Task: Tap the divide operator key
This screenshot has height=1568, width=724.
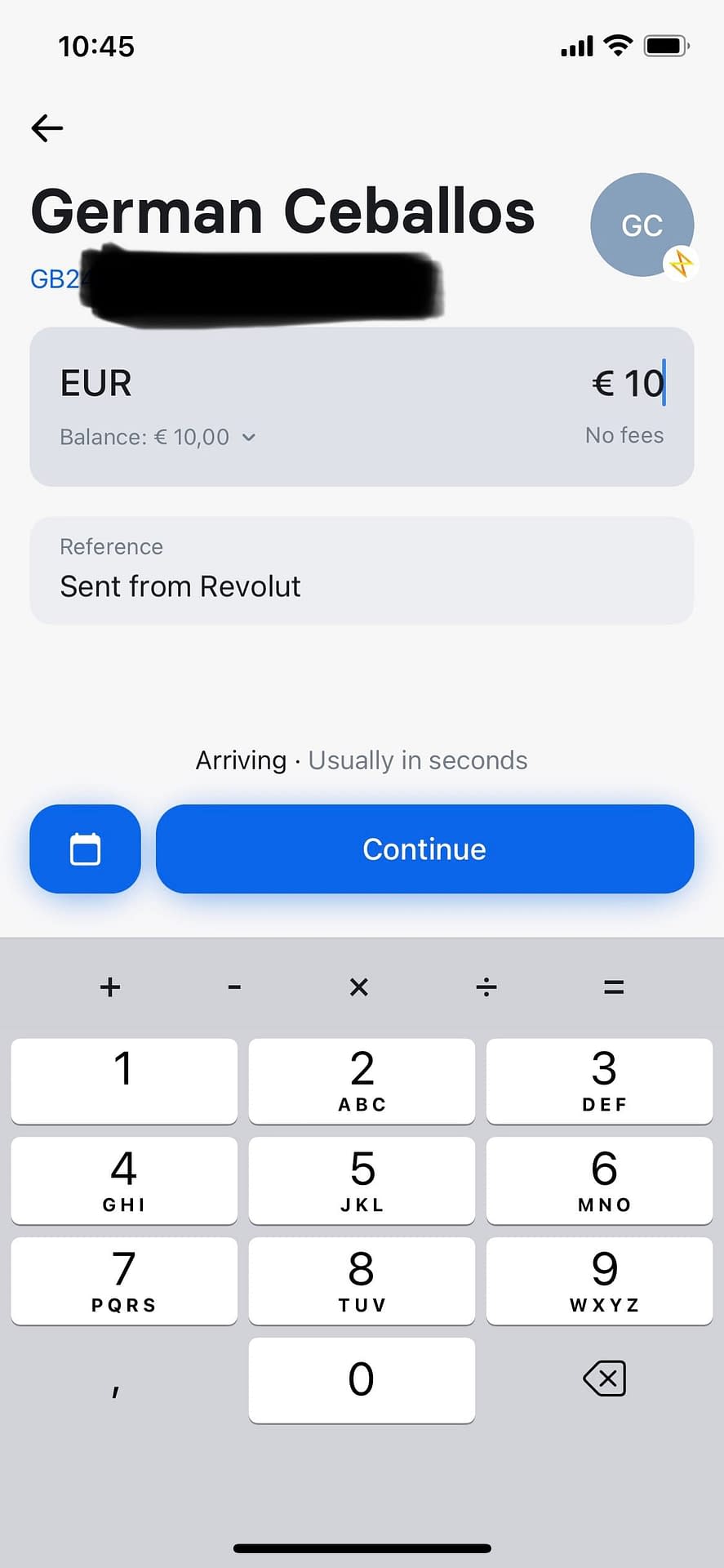Action: pyautogui.click(x=486, y=987)
